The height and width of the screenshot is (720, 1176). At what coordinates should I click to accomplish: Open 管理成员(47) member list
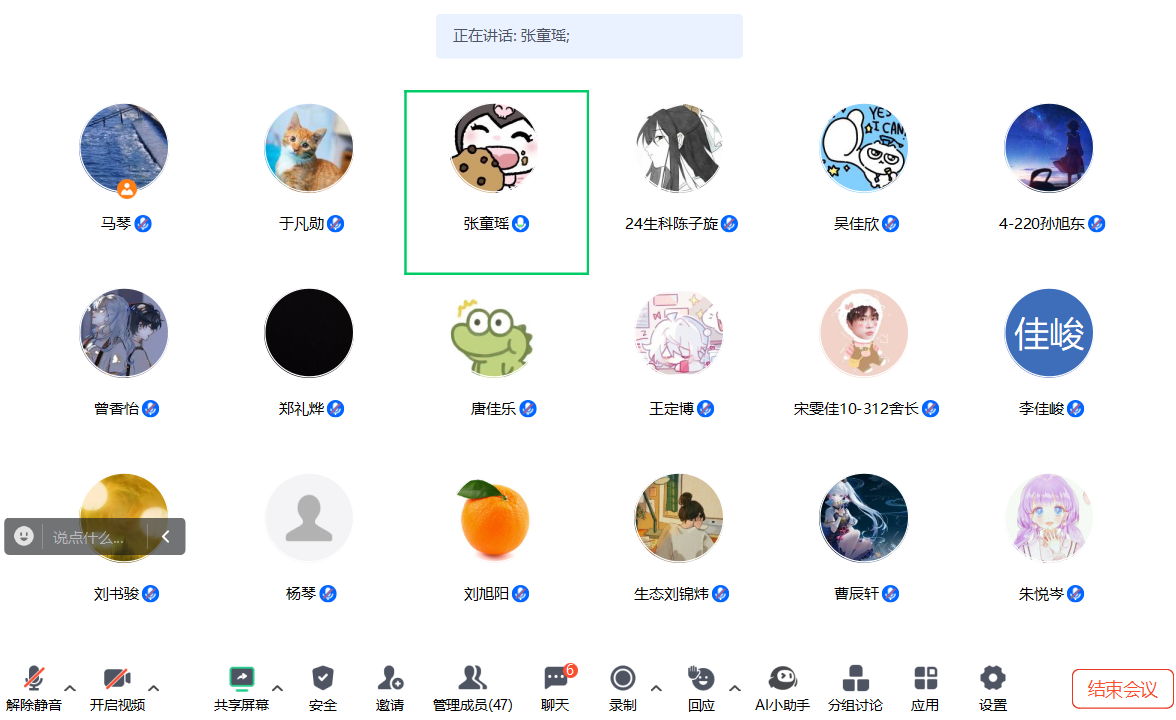(472, 688)
